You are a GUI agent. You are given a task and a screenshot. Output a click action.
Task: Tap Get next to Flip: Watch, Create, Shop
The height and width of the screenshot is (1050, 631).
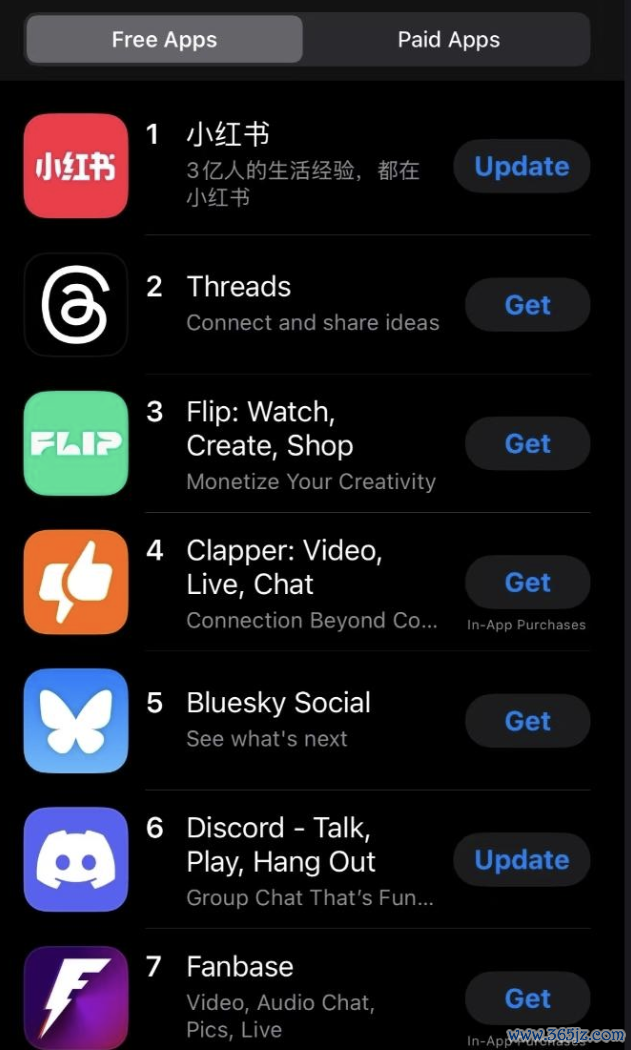click(x=527, y=444)
